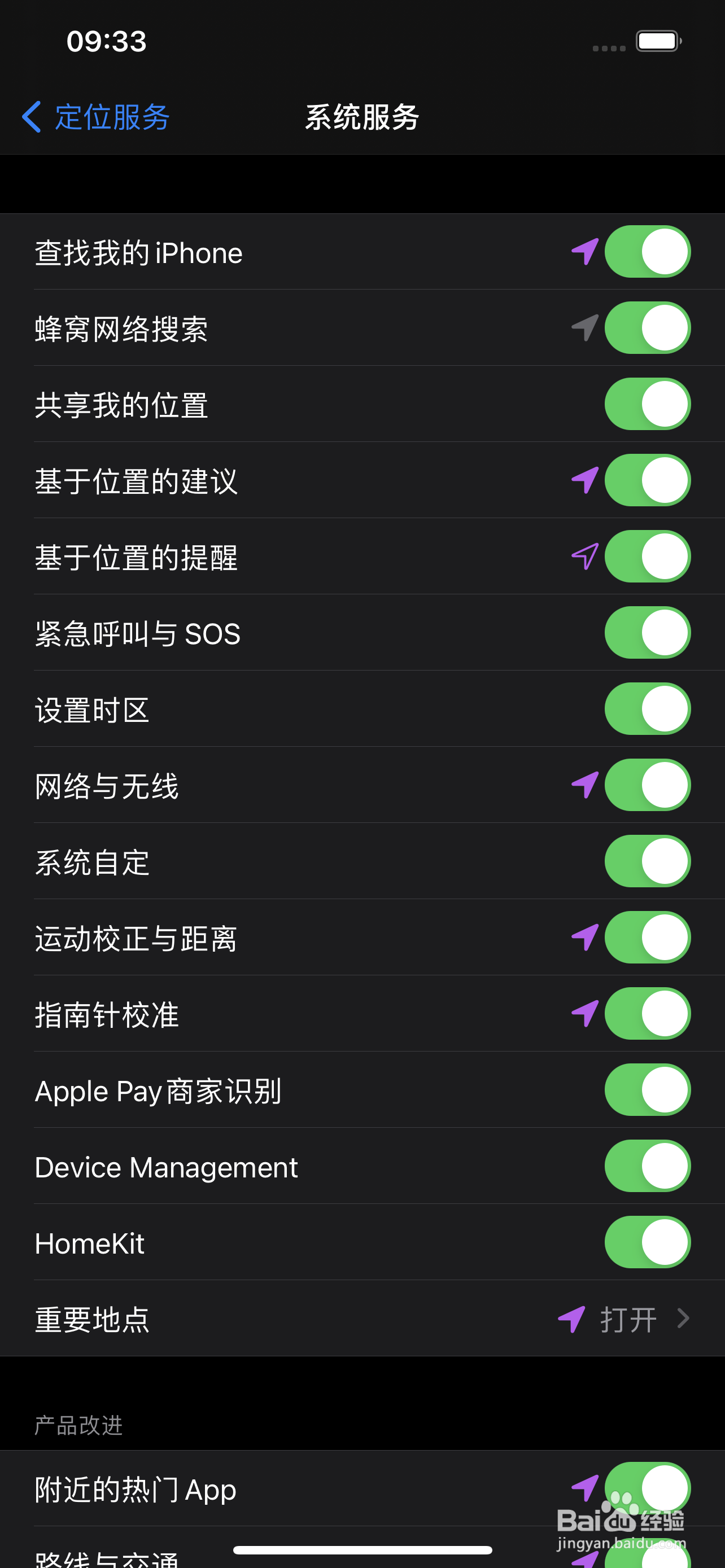
Task: Toggle 网络与无线 switch
Action: pos(647,785)
